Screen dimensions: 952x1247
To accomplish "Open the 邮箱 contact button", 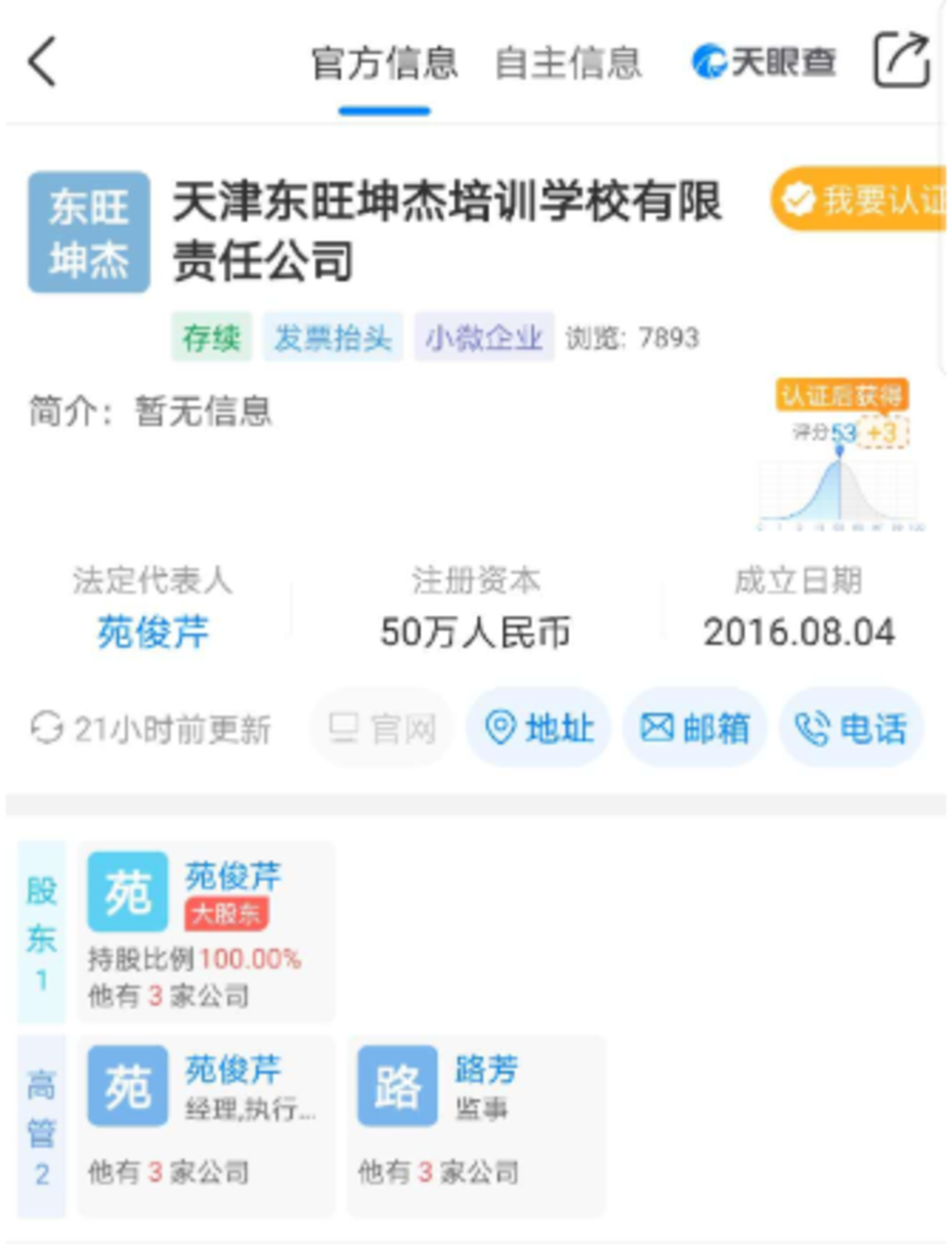I will click(x=695, y=728).
